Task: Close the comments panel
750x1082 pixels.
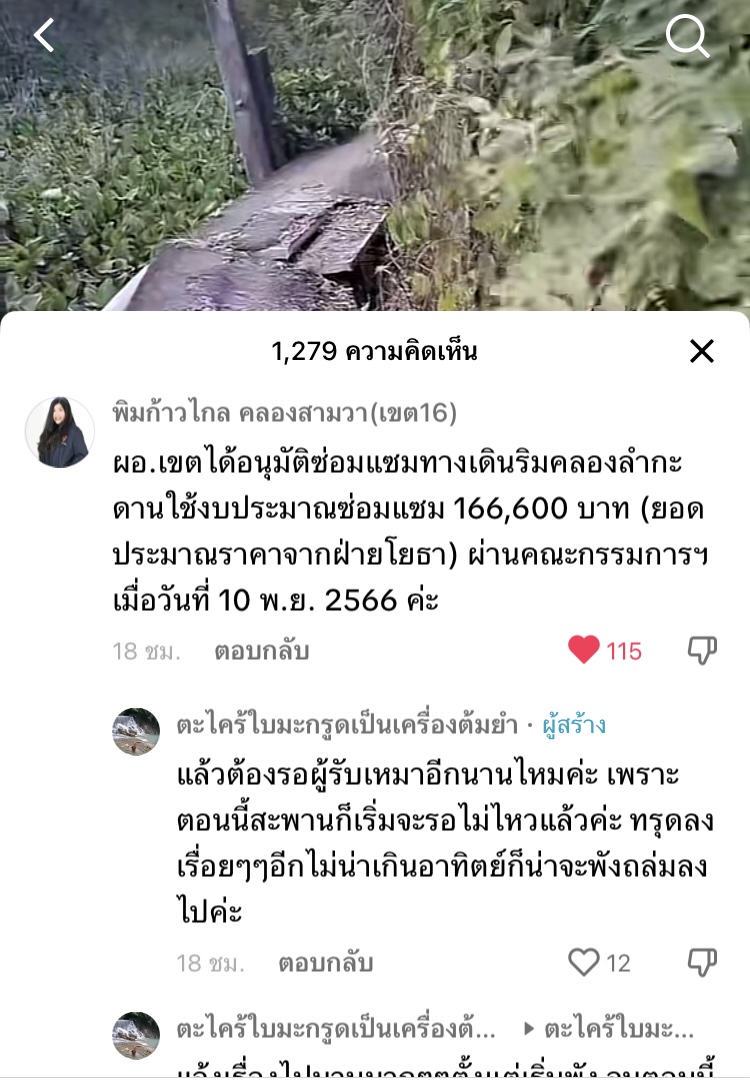Action: click(x=702, y=351)
